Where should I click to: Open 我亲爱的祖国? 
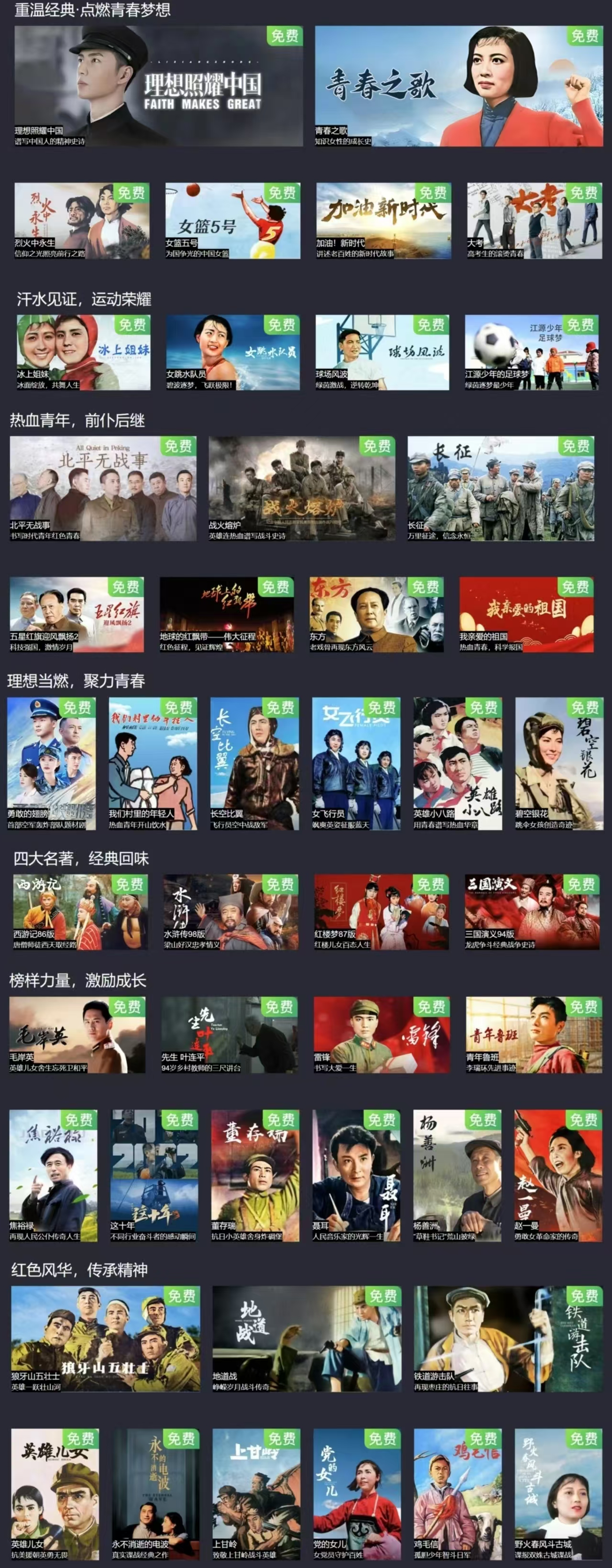click(526, 614)
